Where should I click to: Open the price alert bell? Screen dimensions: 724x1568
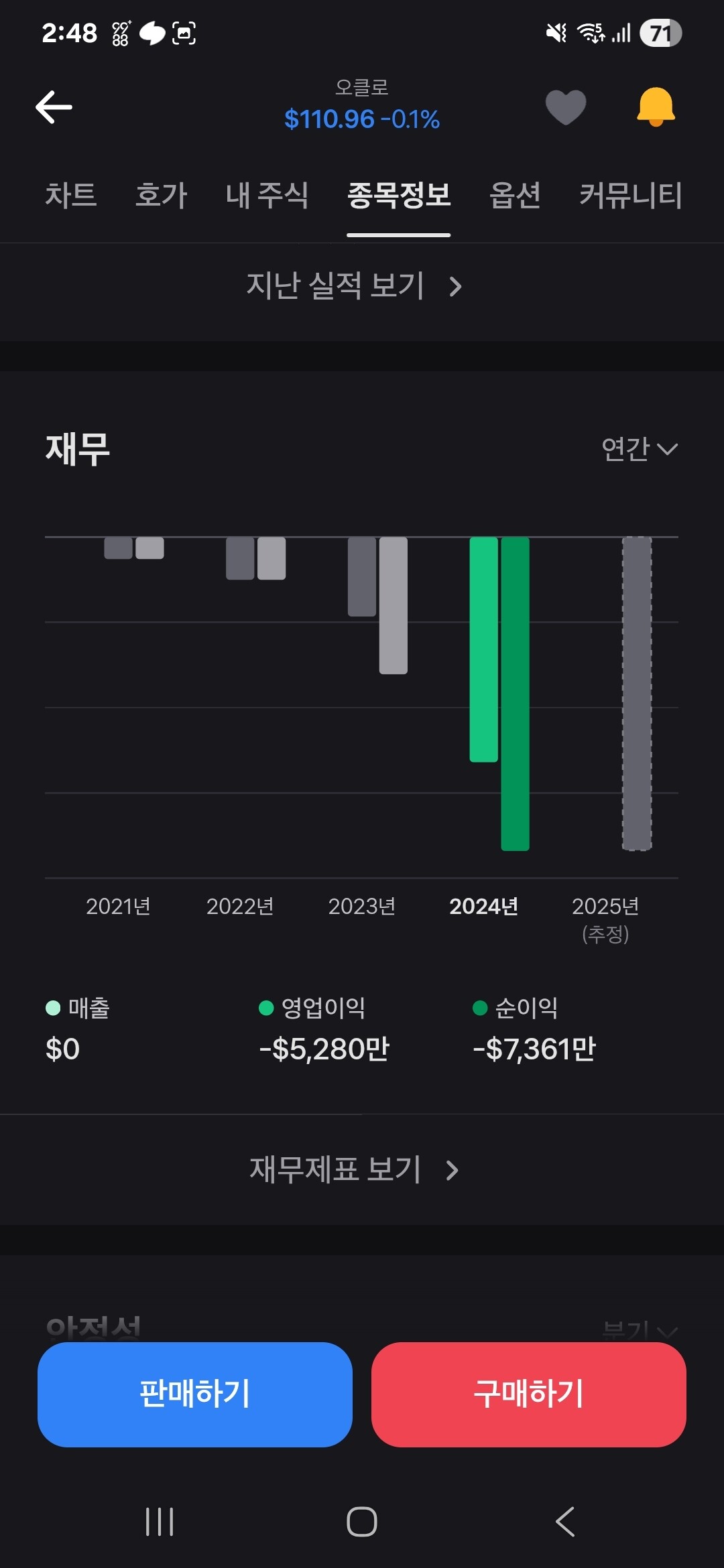[x=655, y=107]
